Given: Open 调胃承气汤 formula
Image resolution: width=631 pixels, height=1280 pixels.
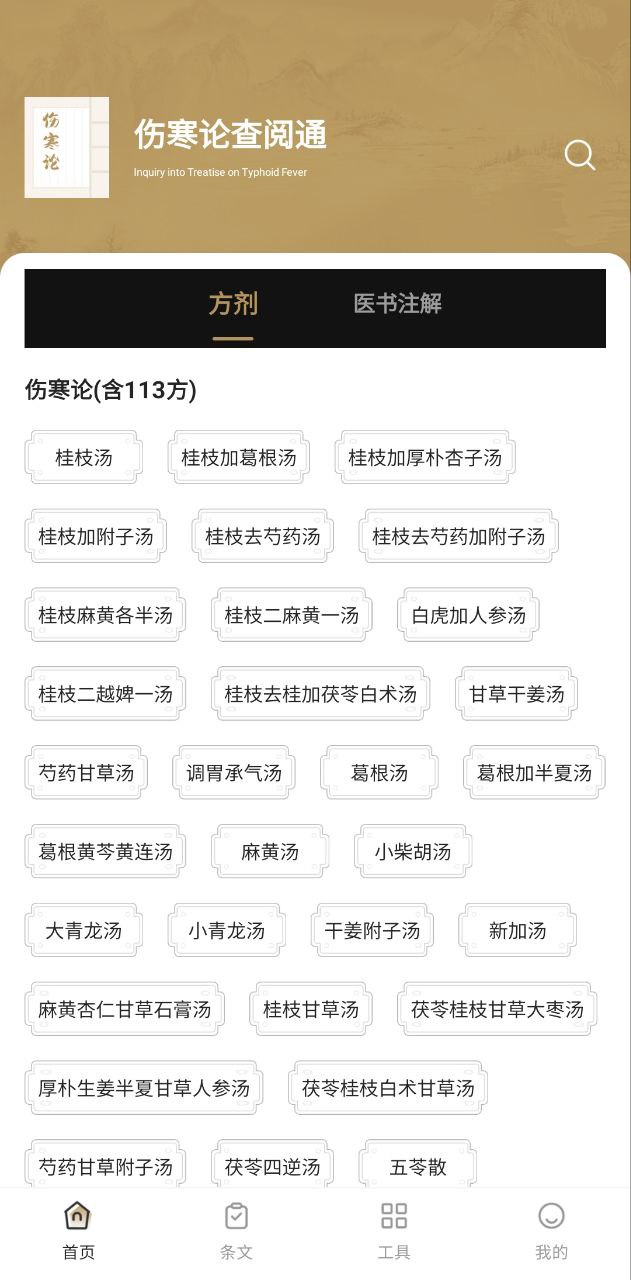Looking at the screenshot, I should 234,773.
